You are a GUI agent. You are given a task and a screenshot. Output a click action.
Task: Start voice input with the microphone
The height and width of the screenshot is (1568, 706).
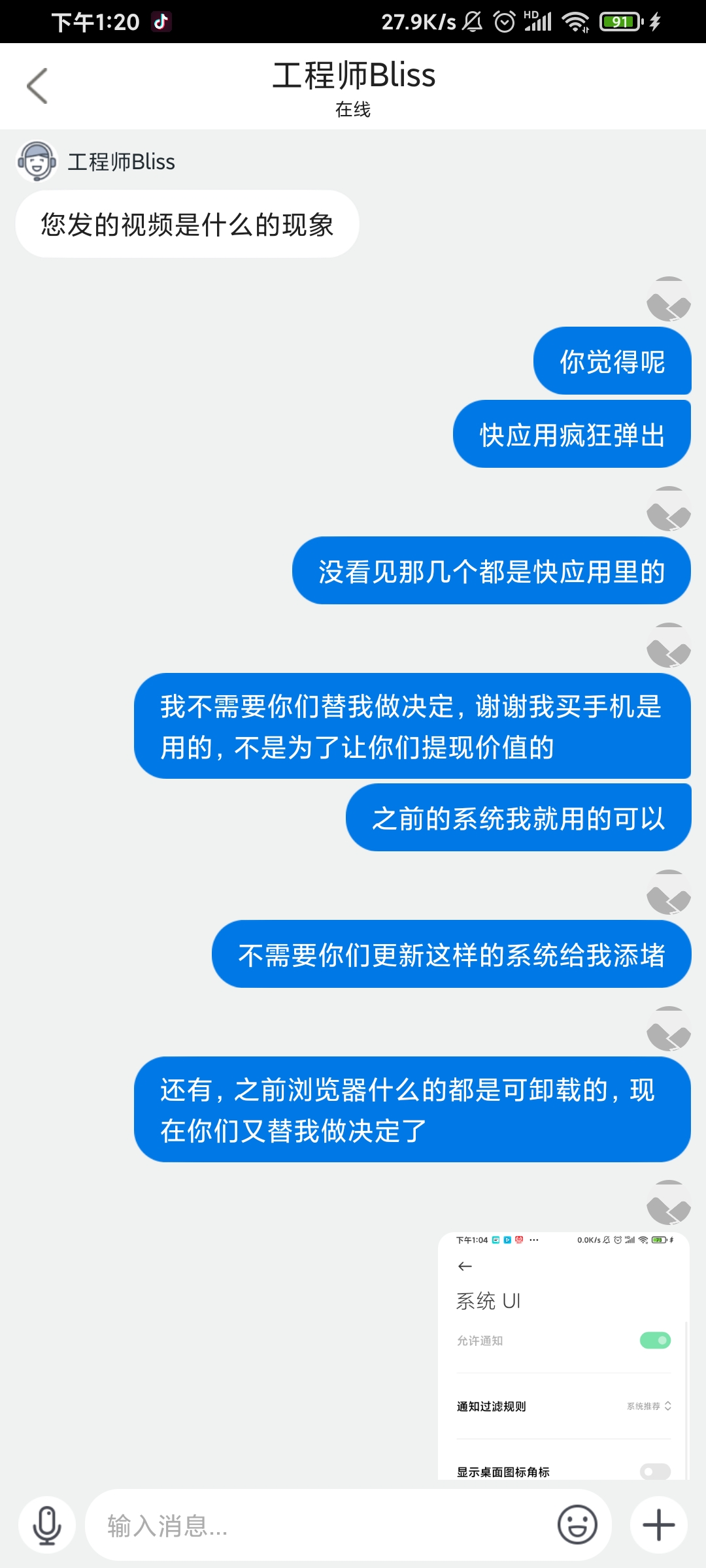[x=47, y=1525]
